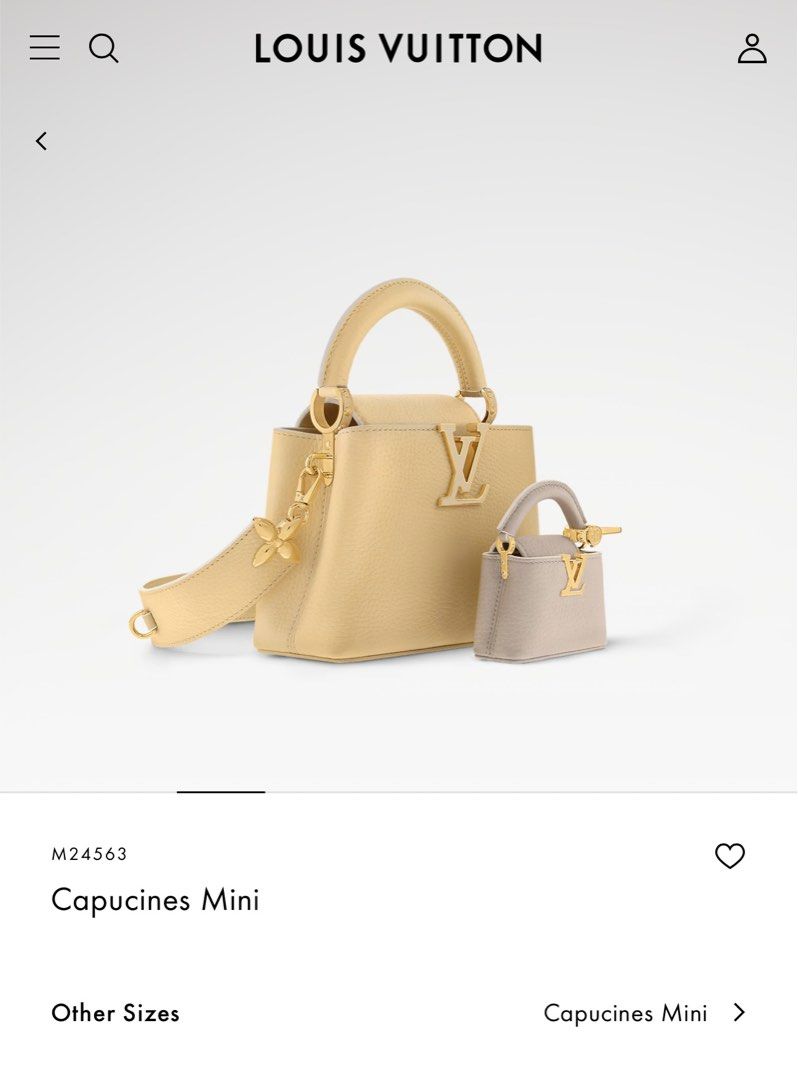This screenshot has height=1080, width=798.
Task: Open the account profile icon
Action: click(752, 48)
